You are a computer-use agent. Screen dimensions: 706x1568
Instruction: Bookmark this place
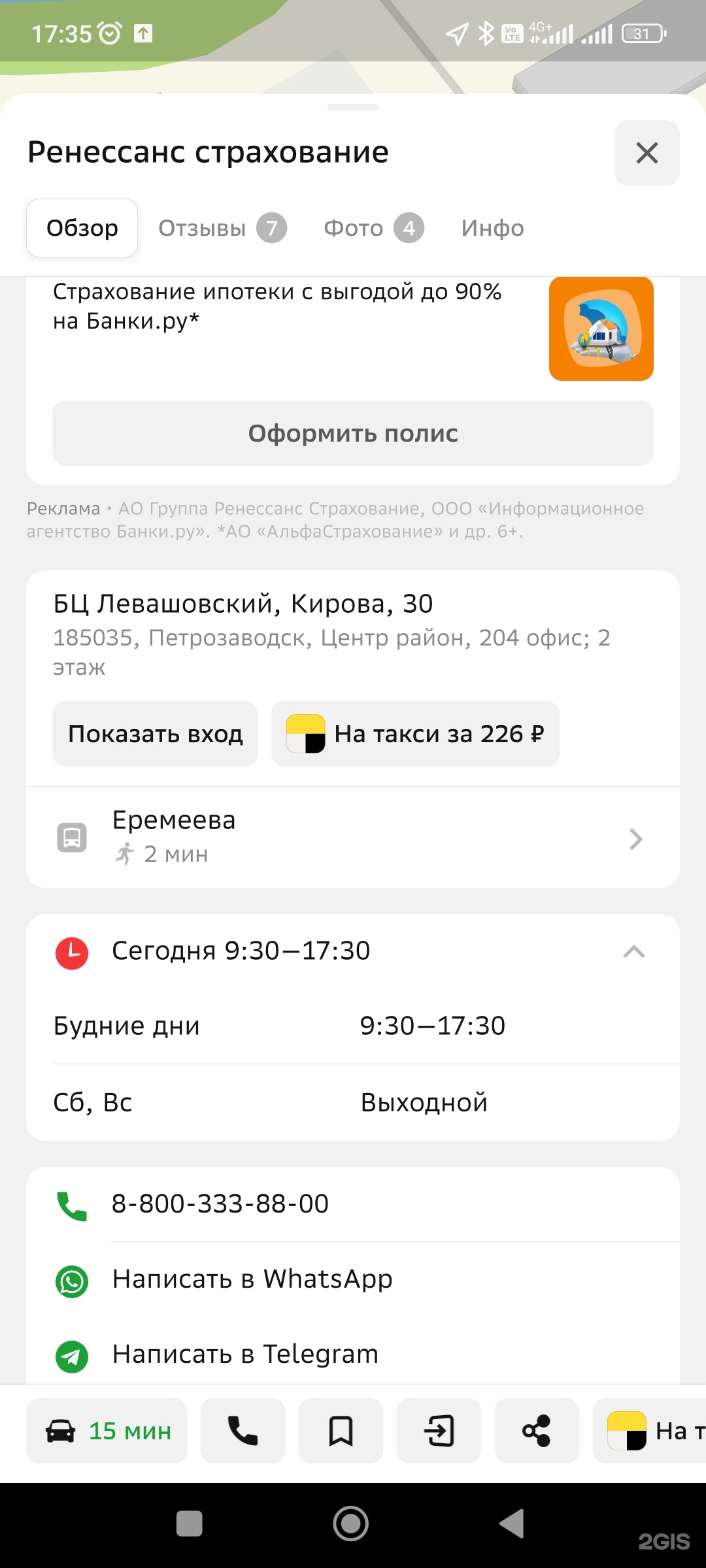341,1431
